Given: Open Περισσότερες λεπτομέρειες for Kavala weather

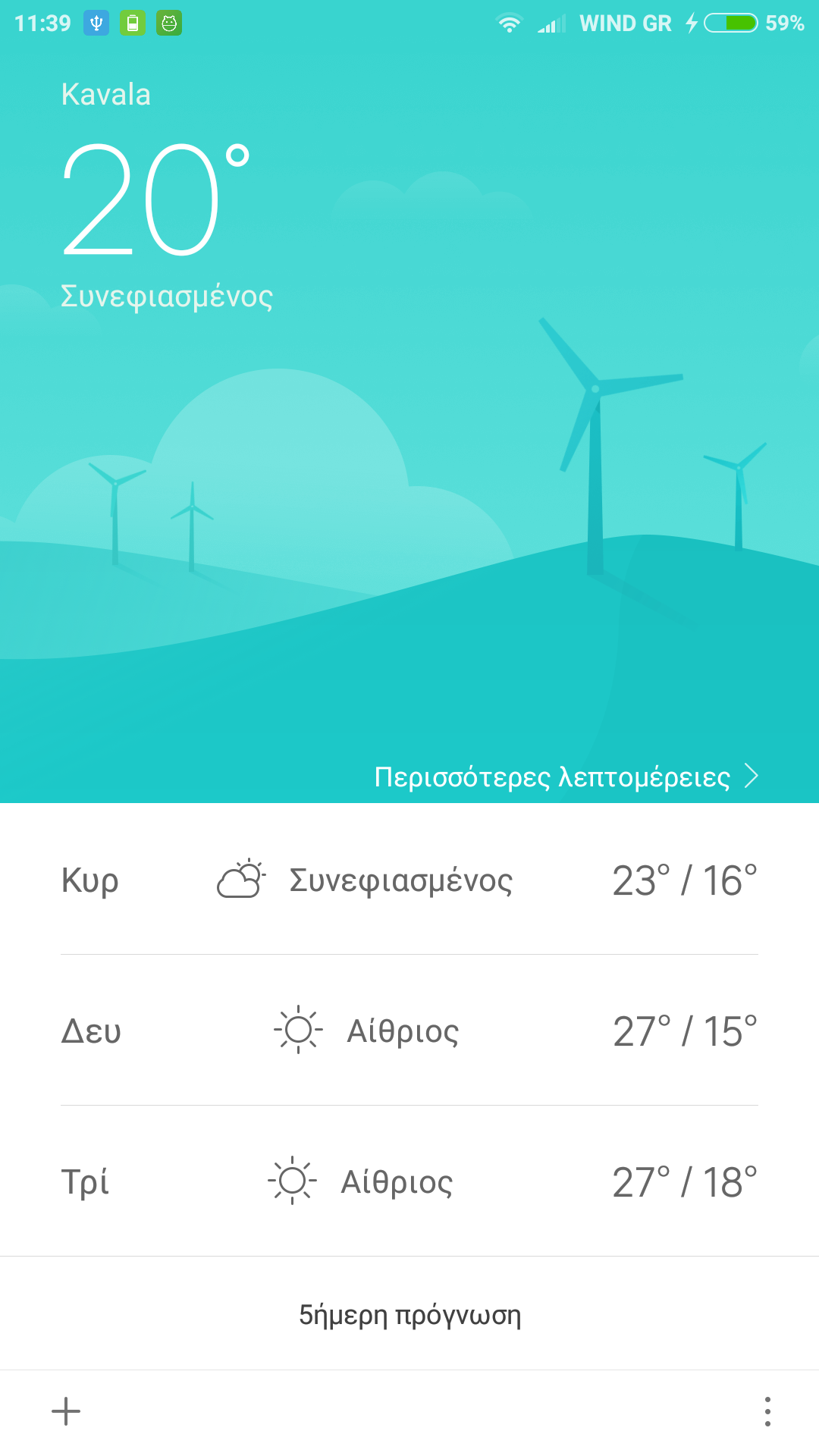Looking at the screenshot, I should click(565, 777).
